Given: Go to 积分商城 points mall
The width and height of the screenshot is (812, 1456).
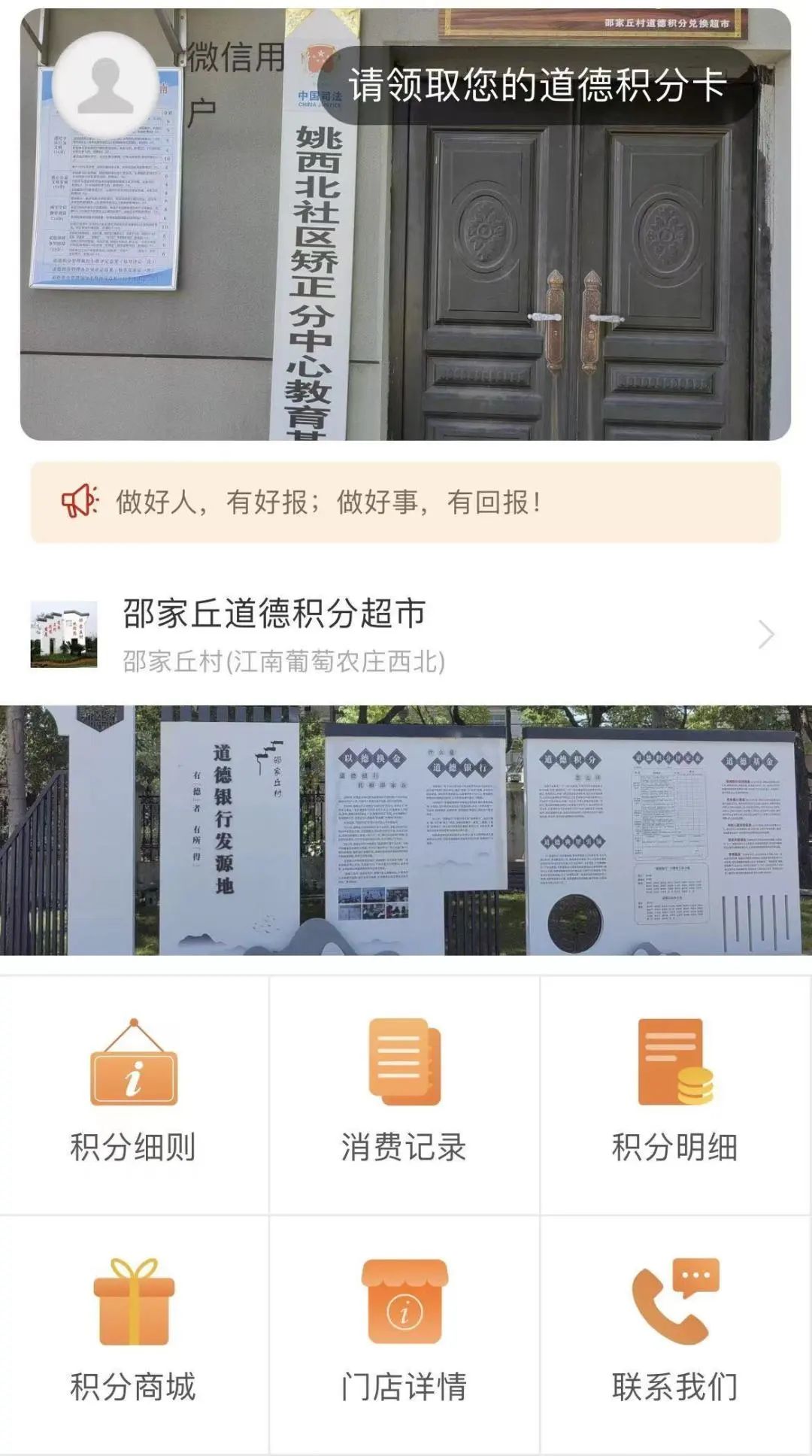Looking at the screenshot, I should [x=134, y=1333].
